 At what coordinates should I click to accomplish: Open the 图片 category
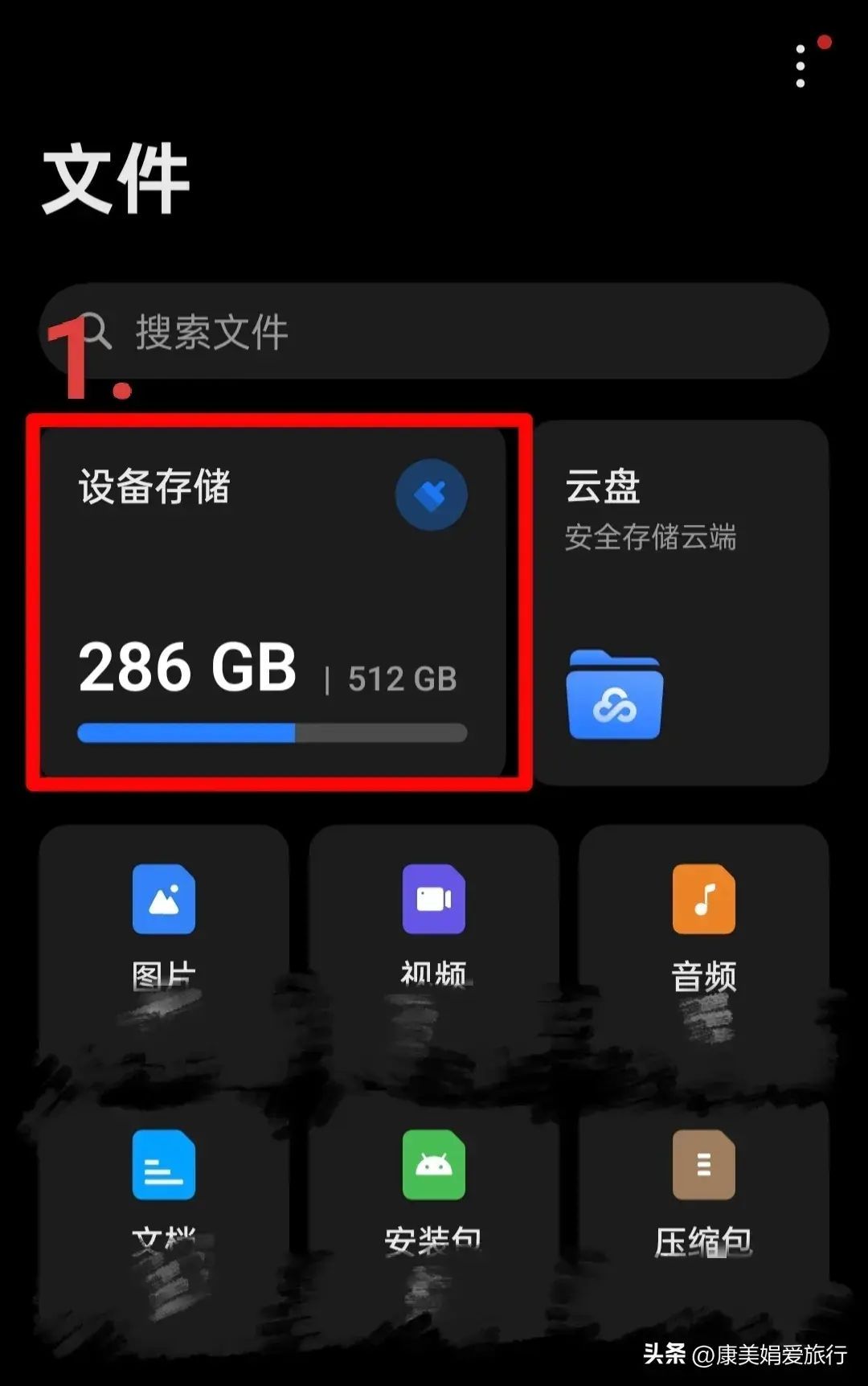tap(164, 925)
